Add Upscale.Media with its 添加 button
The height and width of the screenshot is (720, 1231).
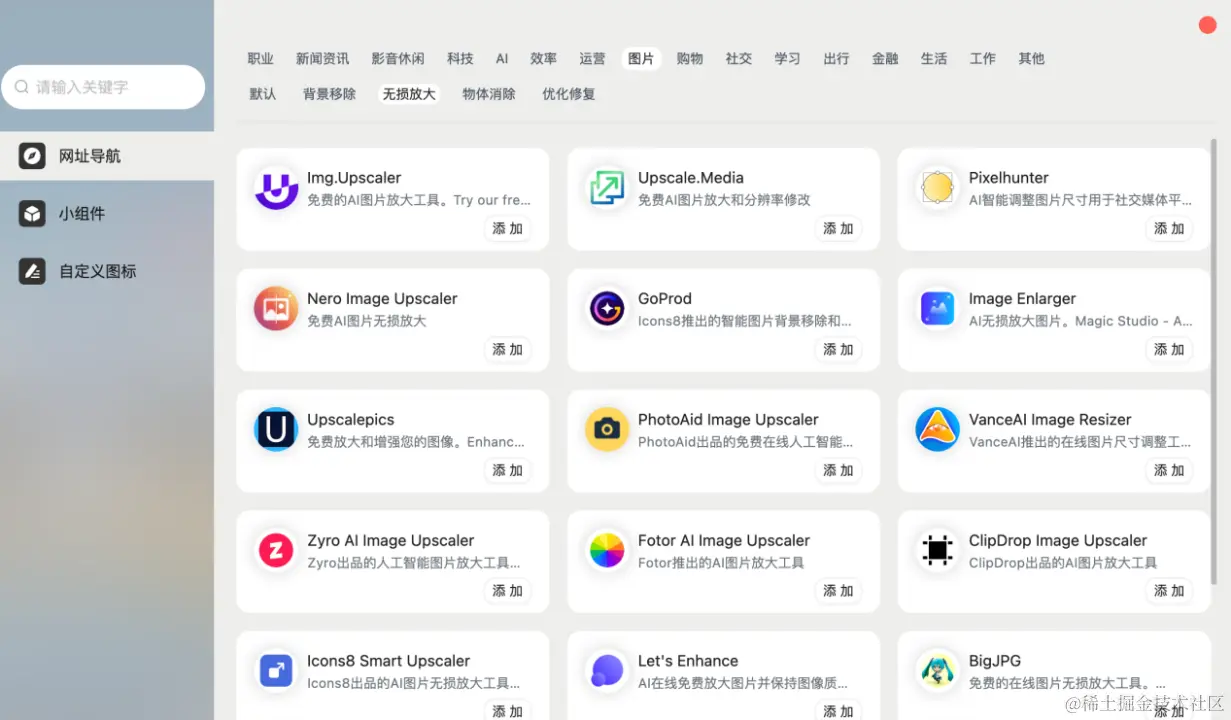coord(838,229)
